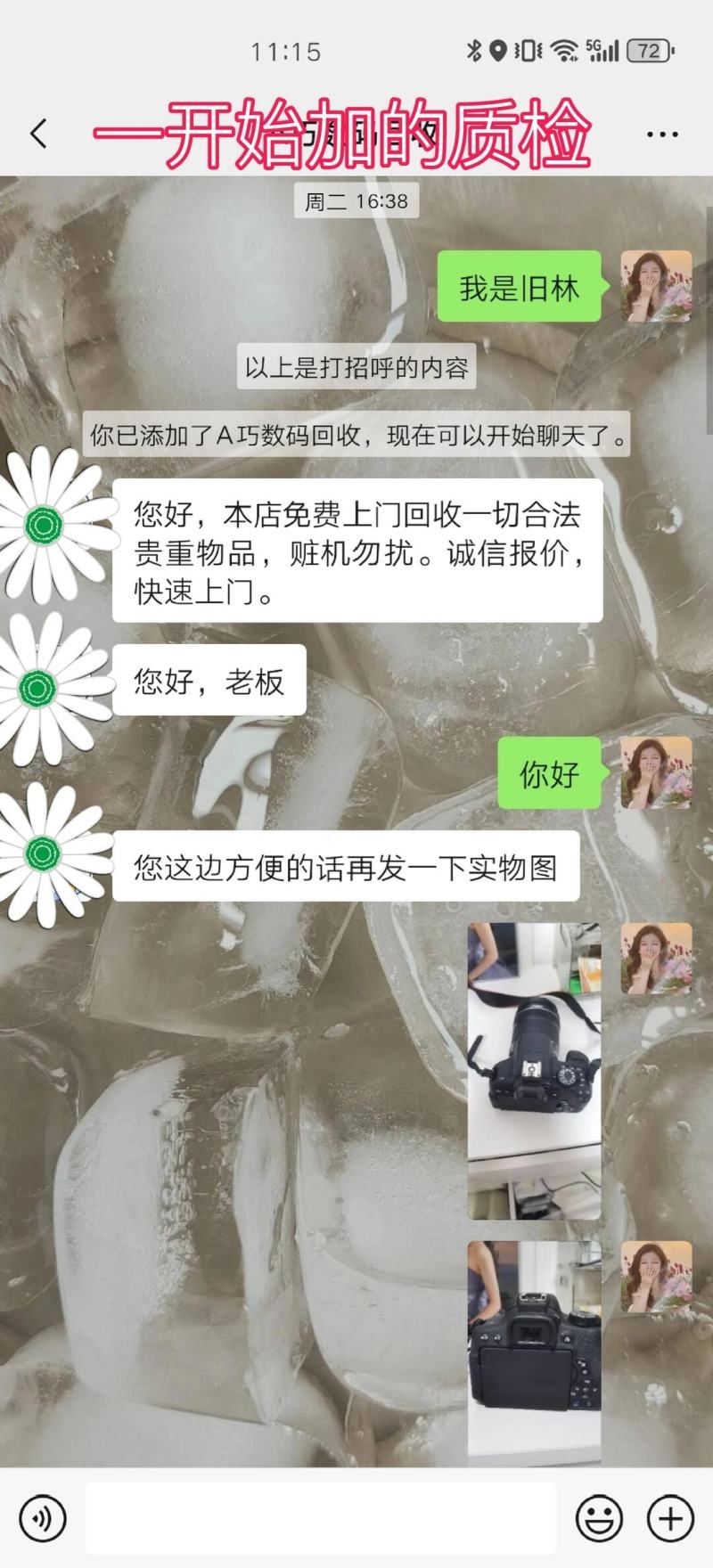Open the chat's three-dot menu
This screenshot has width=713, height=1568.
click(x=661, y=135)
